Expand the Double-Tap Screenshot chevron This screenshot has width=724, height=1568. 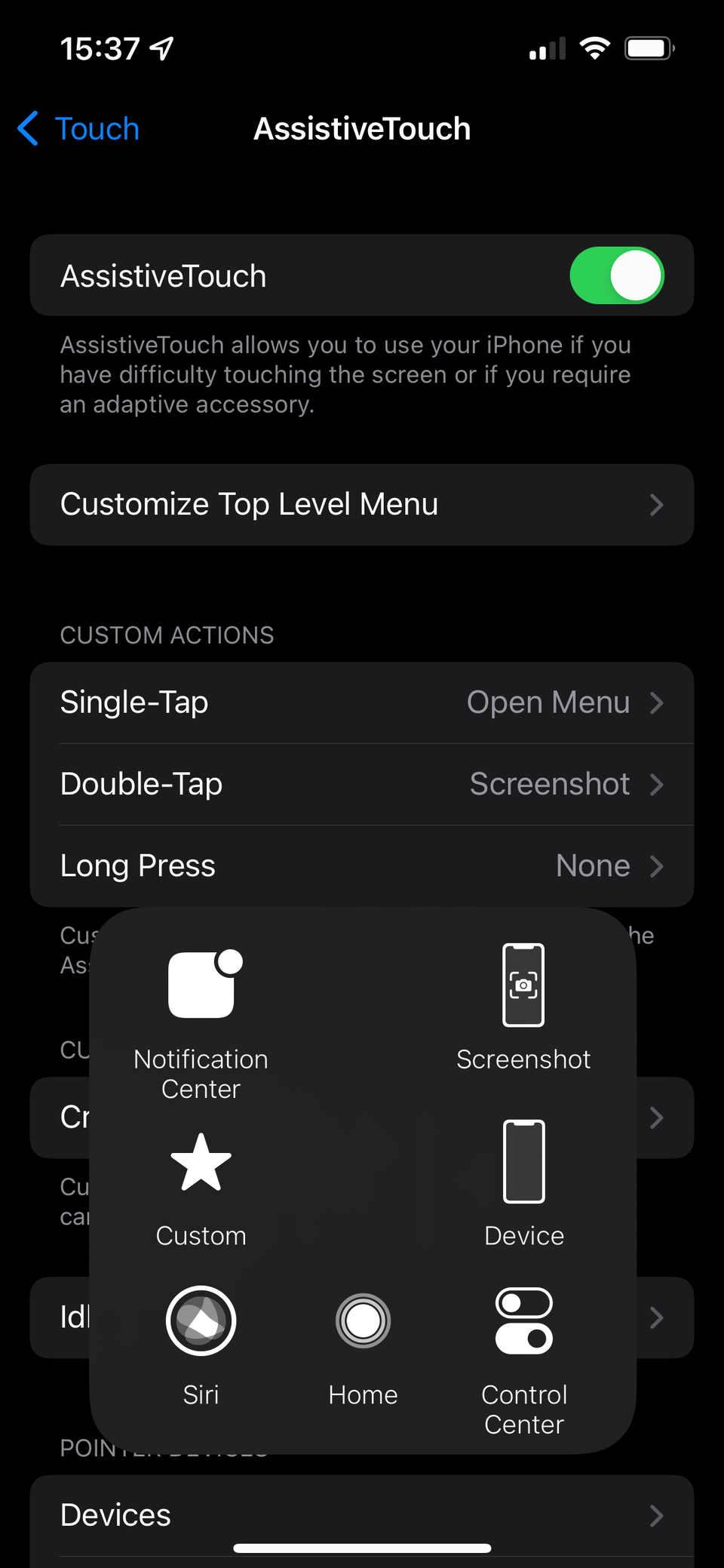coord(656,785)
